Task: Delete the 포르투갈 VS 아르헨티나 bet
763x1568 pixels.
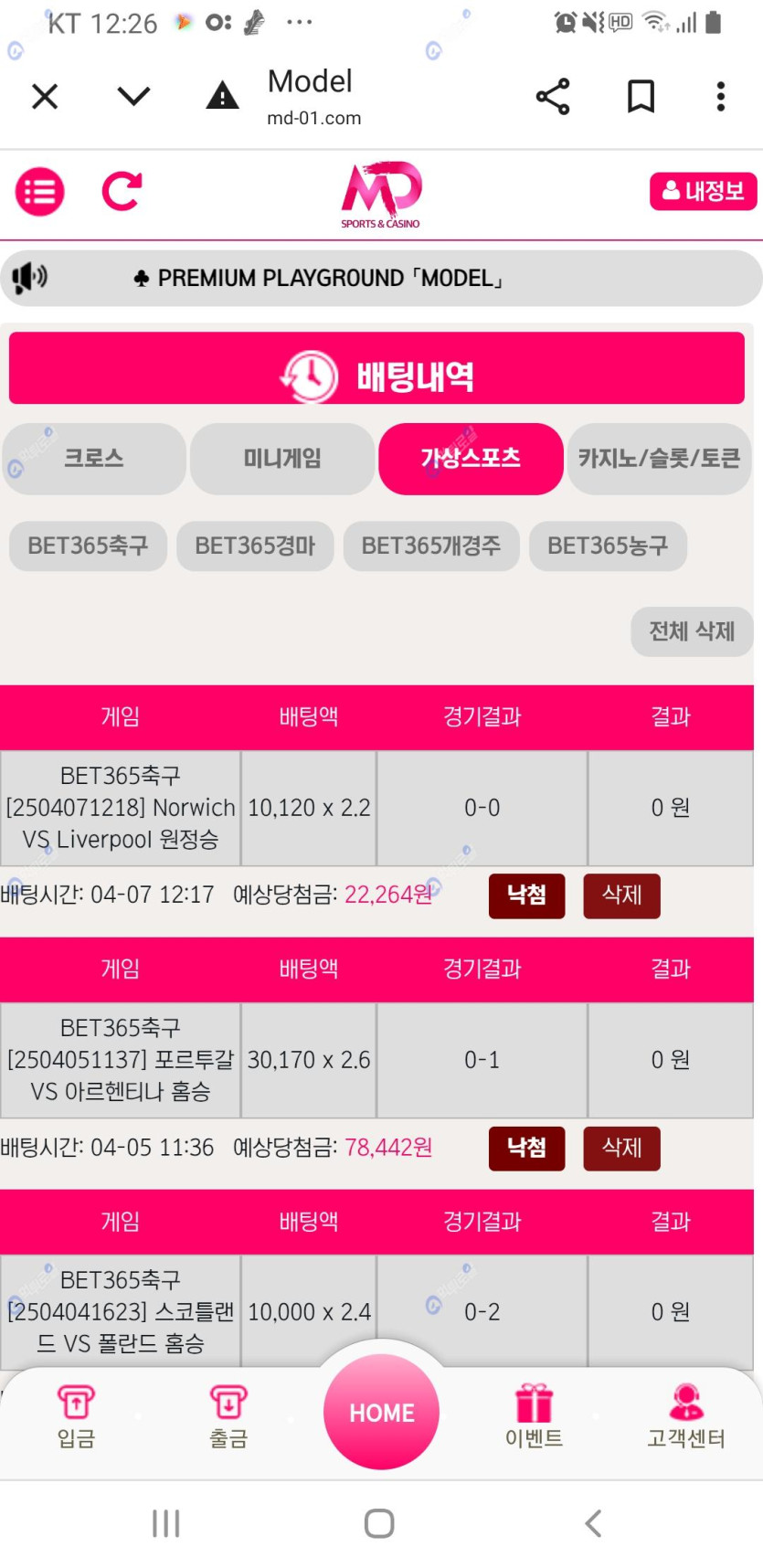Action: click(621, 1148)
